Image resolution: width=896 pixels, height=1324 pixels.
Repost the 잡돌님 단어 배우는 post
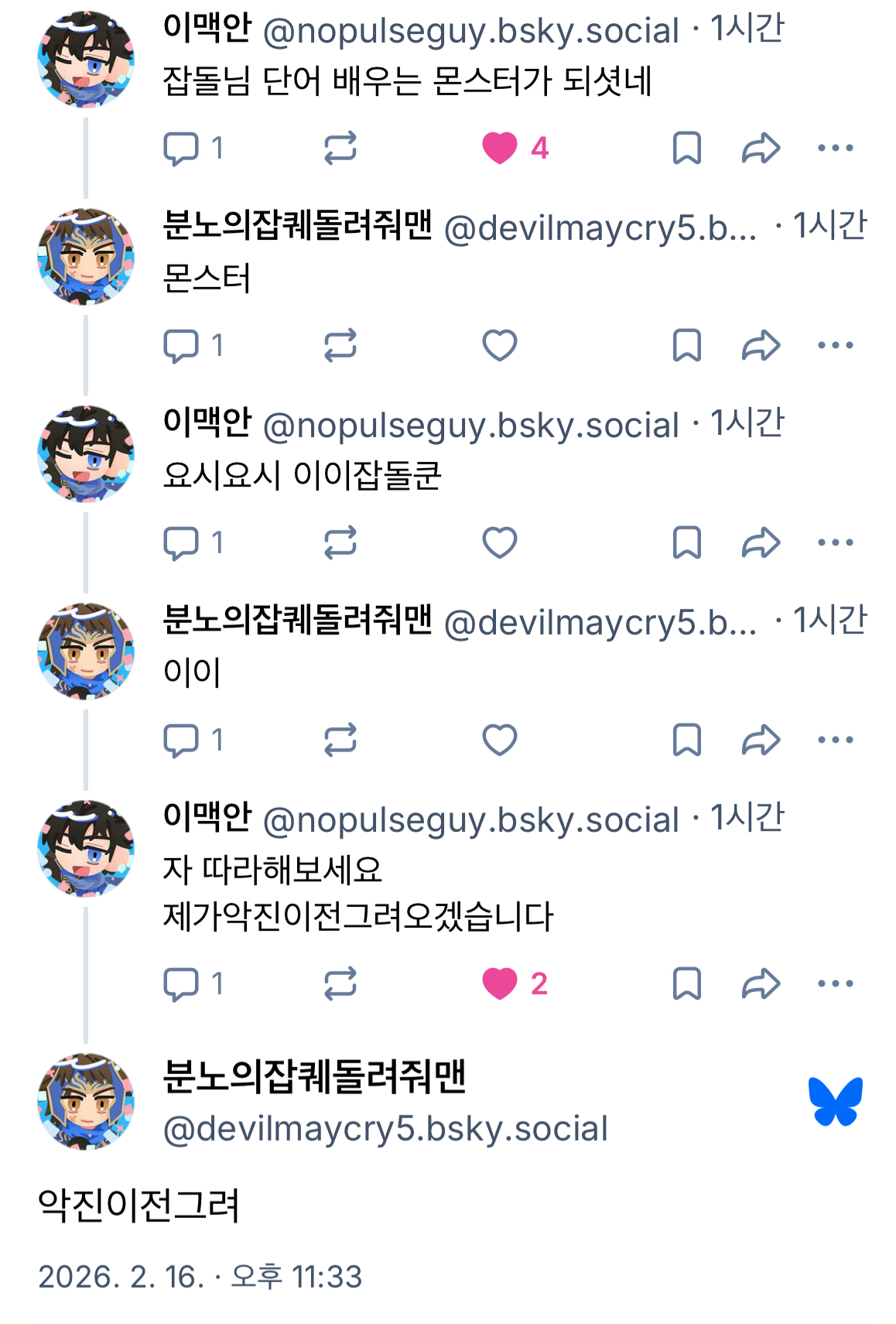[x=340, y=148]
